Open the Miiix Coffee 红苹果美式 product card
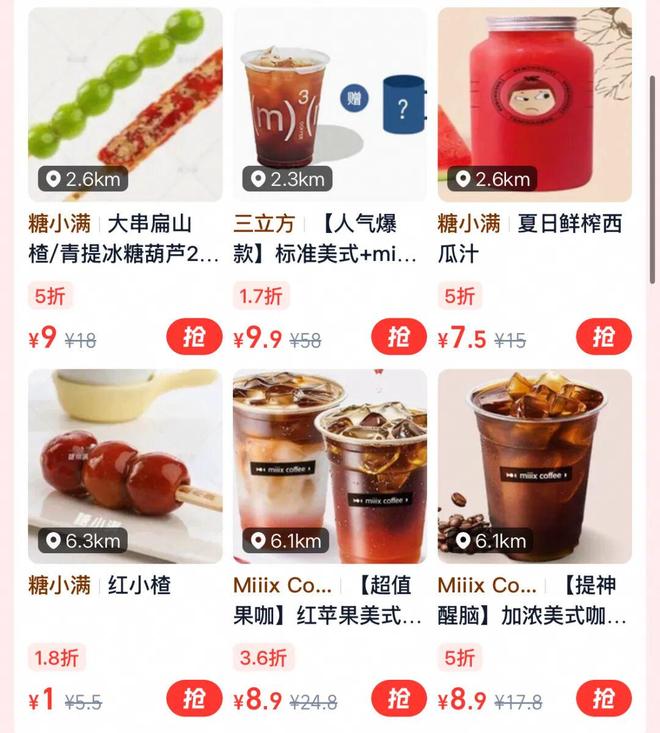 [x=329, y=467]
